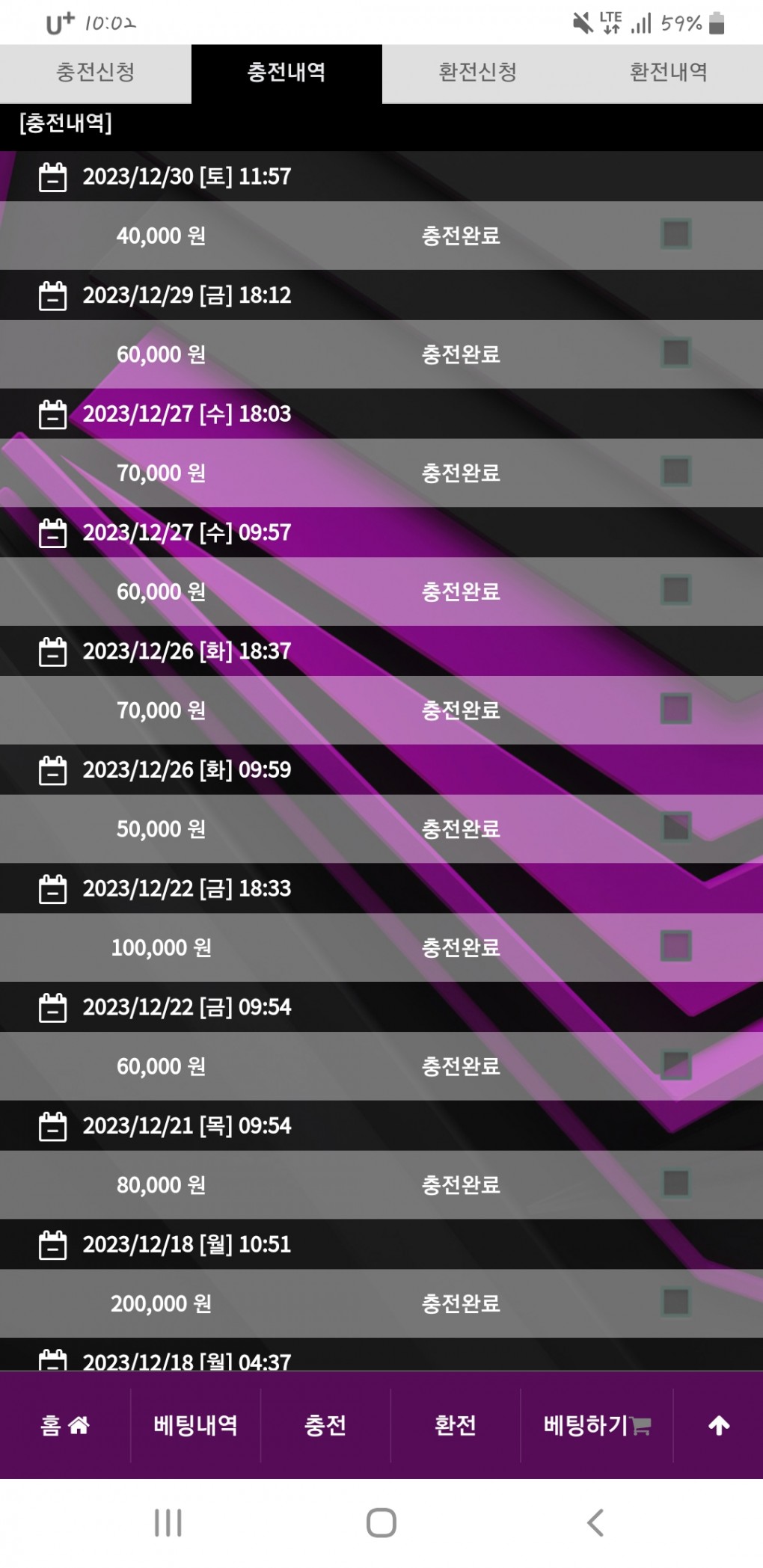Switch to the 환전내역 tab
The width and height of the screenshot is (763, 1568).
pyautogui.click(x=668, y=73)
